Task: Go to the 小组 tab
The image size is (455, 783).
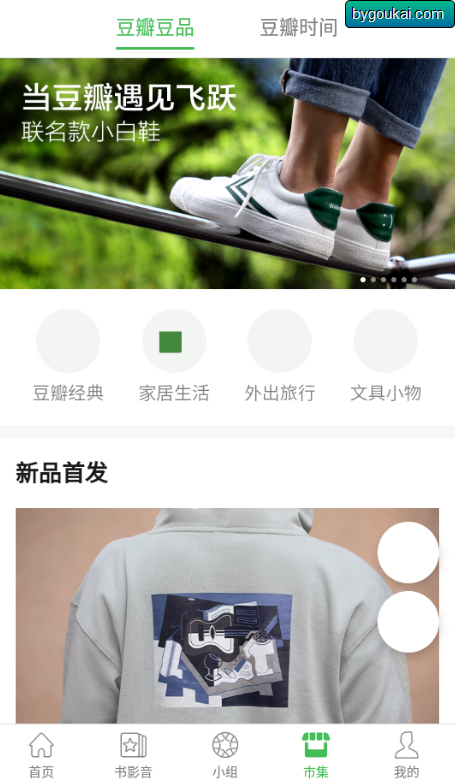Action: (x=225, y=755)
